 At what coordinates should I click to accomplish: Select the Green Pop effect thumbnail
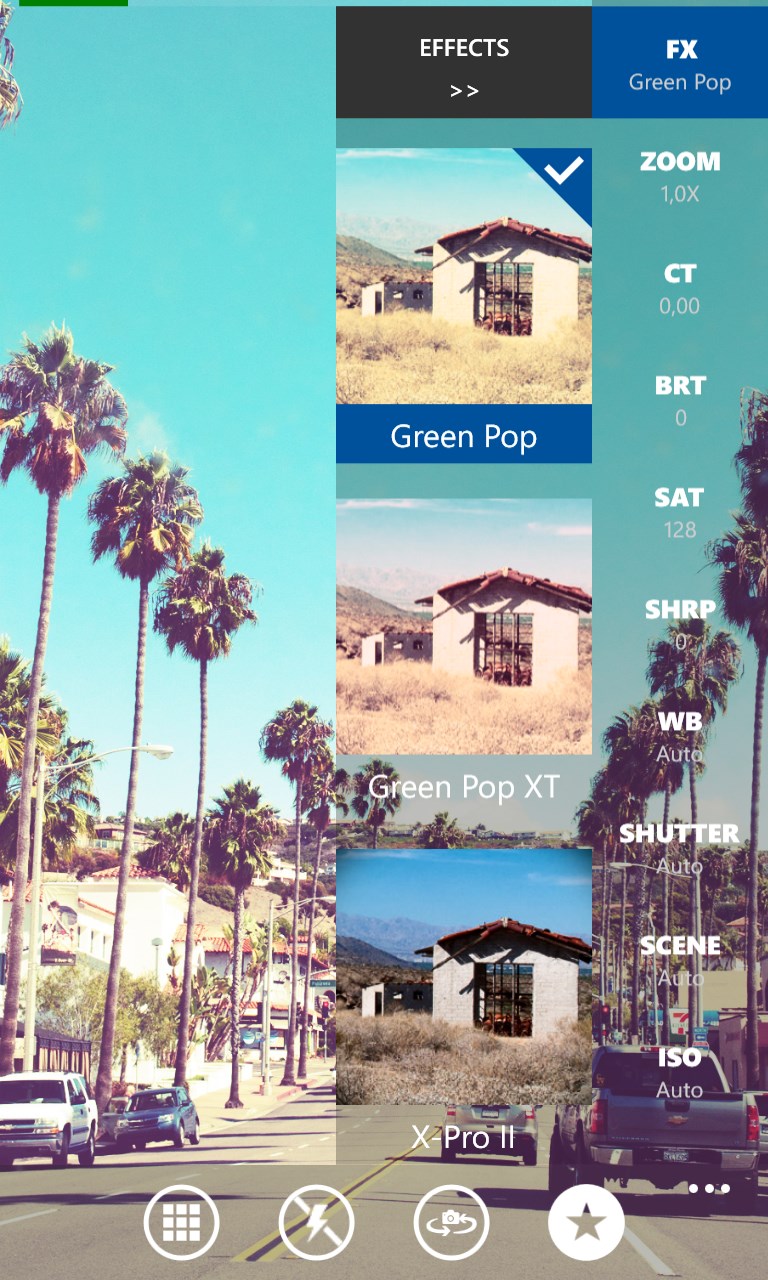[464, 277]
